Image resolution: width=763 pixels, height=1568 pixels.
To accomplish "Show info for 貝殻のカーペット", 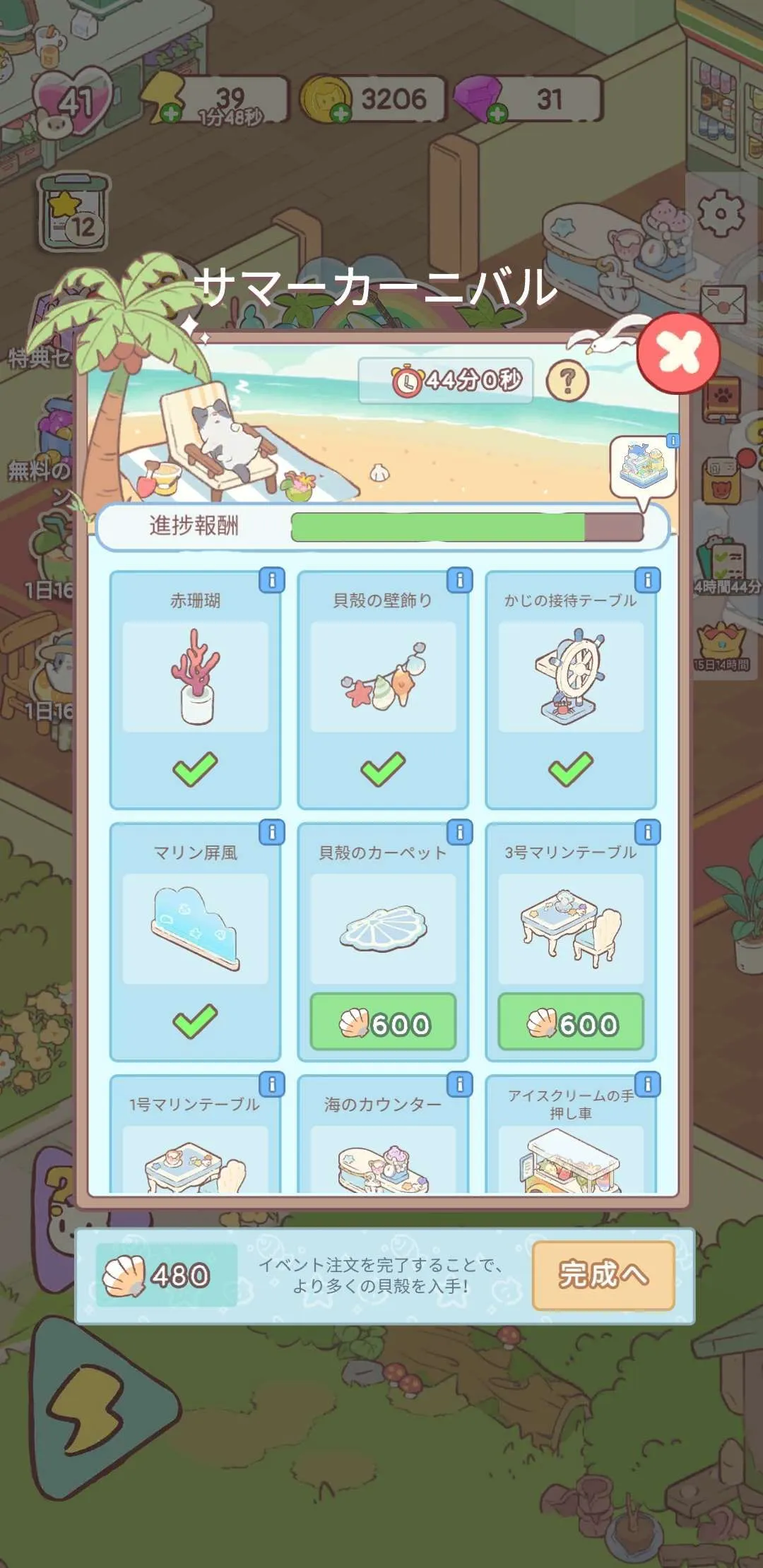I will tap(460, 832).
